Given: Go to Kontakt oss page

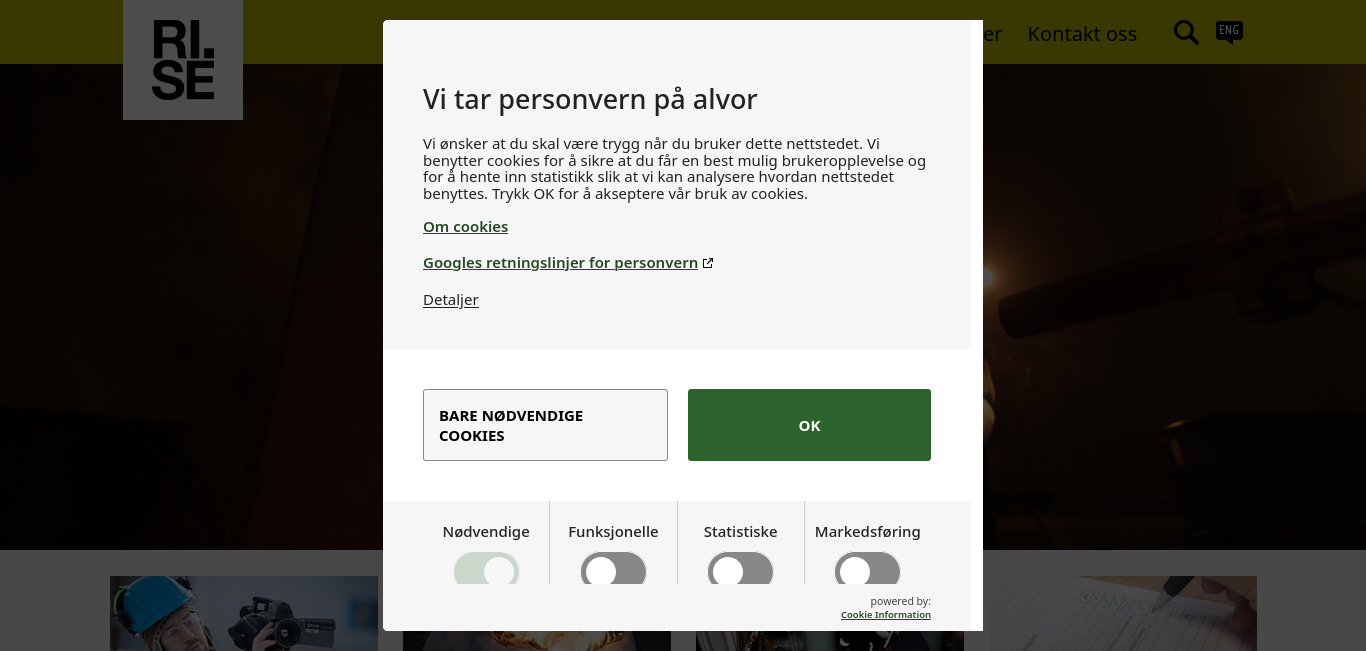Looking at the screenshot, I should click(1082, 34).
